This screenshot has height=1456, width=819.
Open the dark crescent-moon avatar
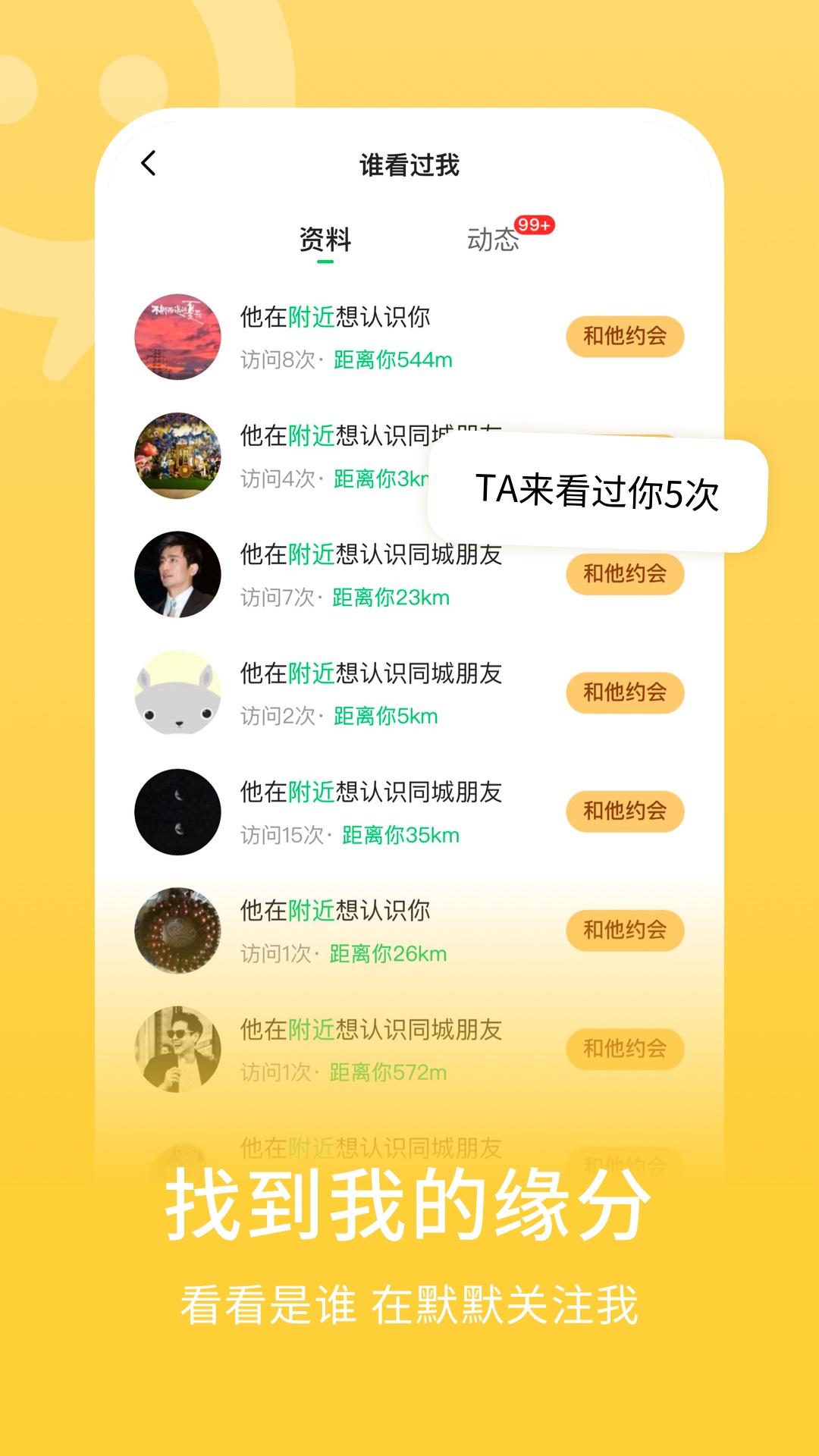pos(178,811)
